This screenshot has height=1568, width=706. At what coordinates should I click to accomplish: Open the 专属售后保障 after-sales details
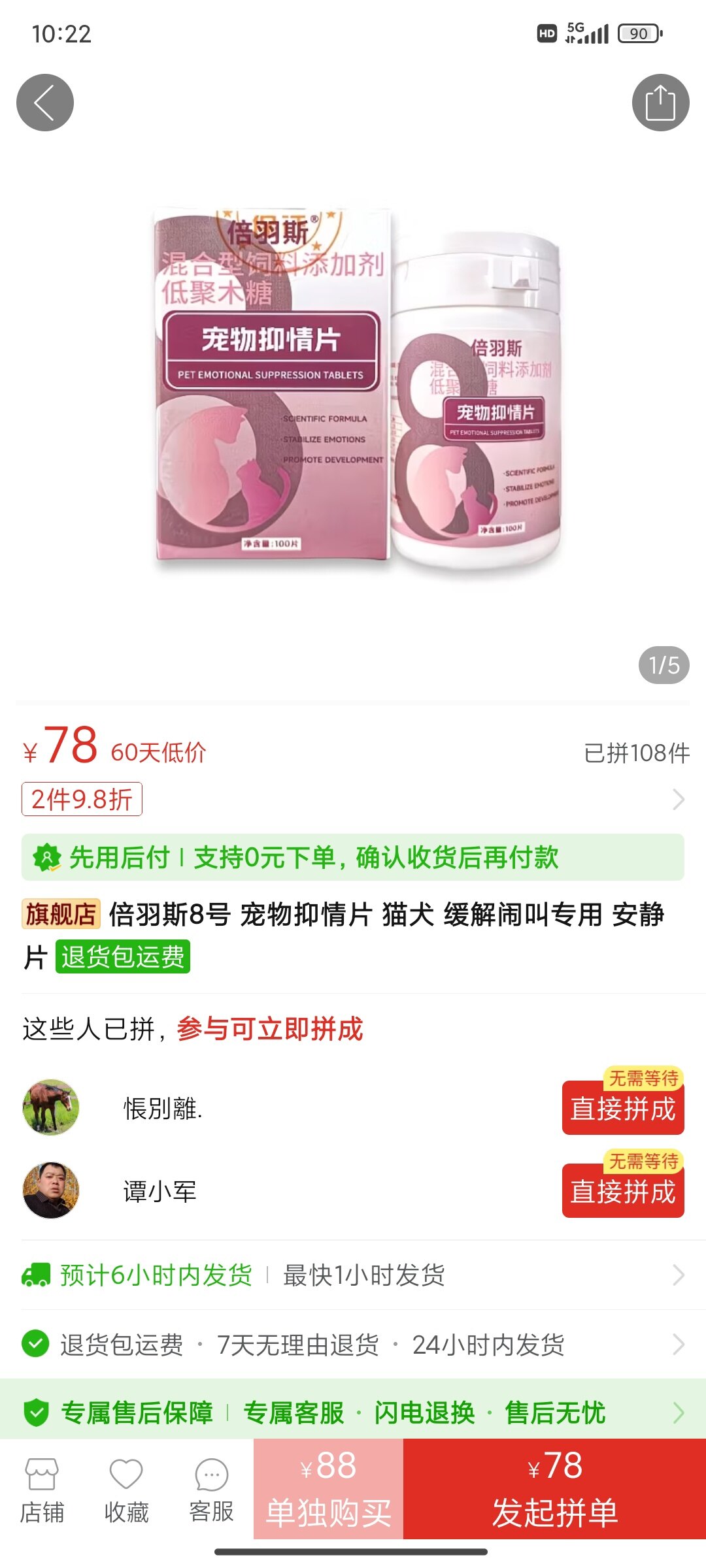click(x=353, y=1413)
